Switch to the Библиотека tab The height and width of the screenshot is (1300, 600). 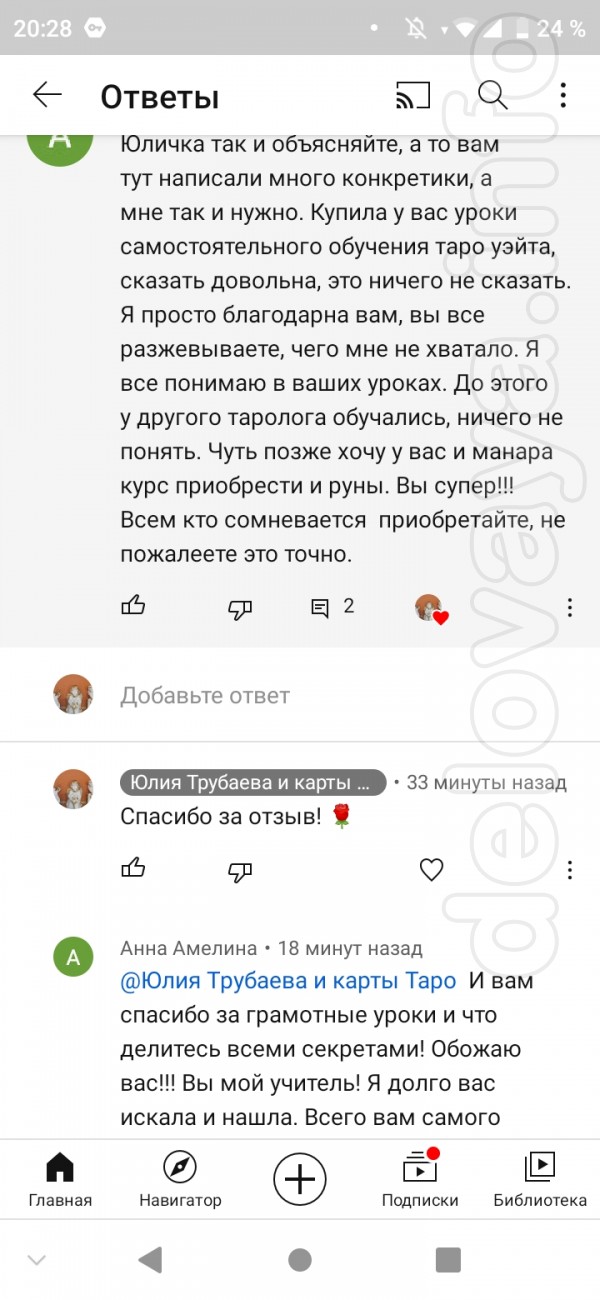tap(540, 1180)
